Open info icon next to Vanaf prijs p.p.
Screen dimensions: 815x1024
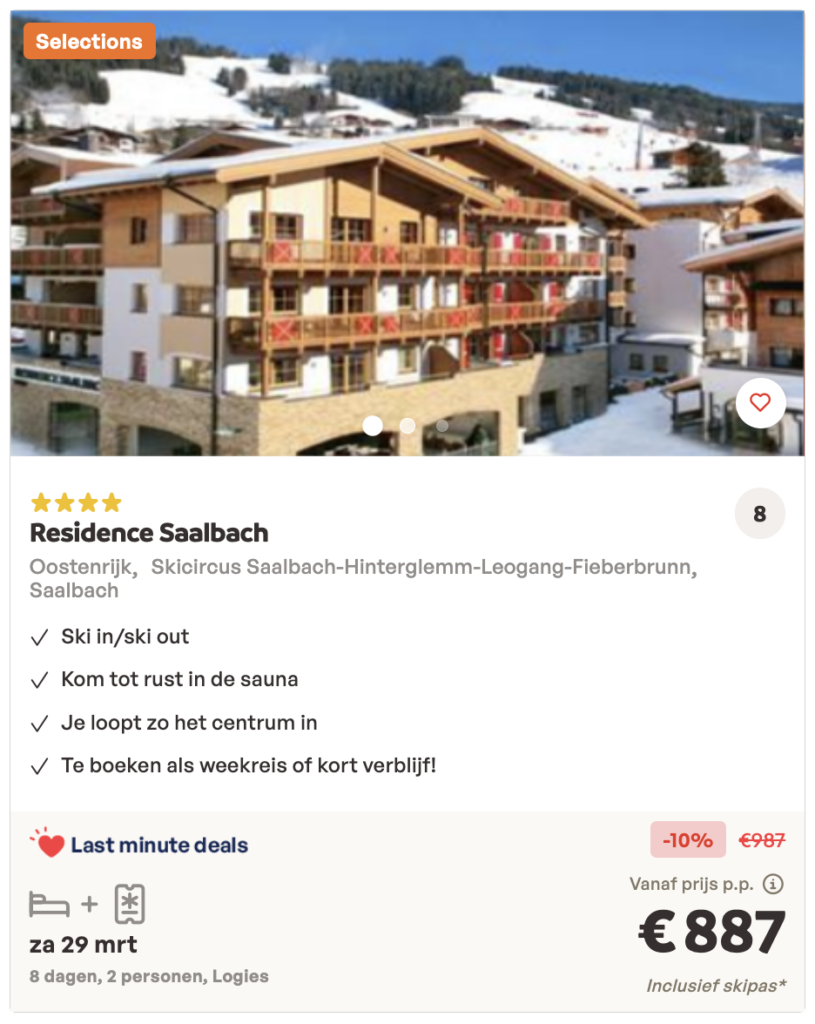pyautogui.click(x=773, y=884)
